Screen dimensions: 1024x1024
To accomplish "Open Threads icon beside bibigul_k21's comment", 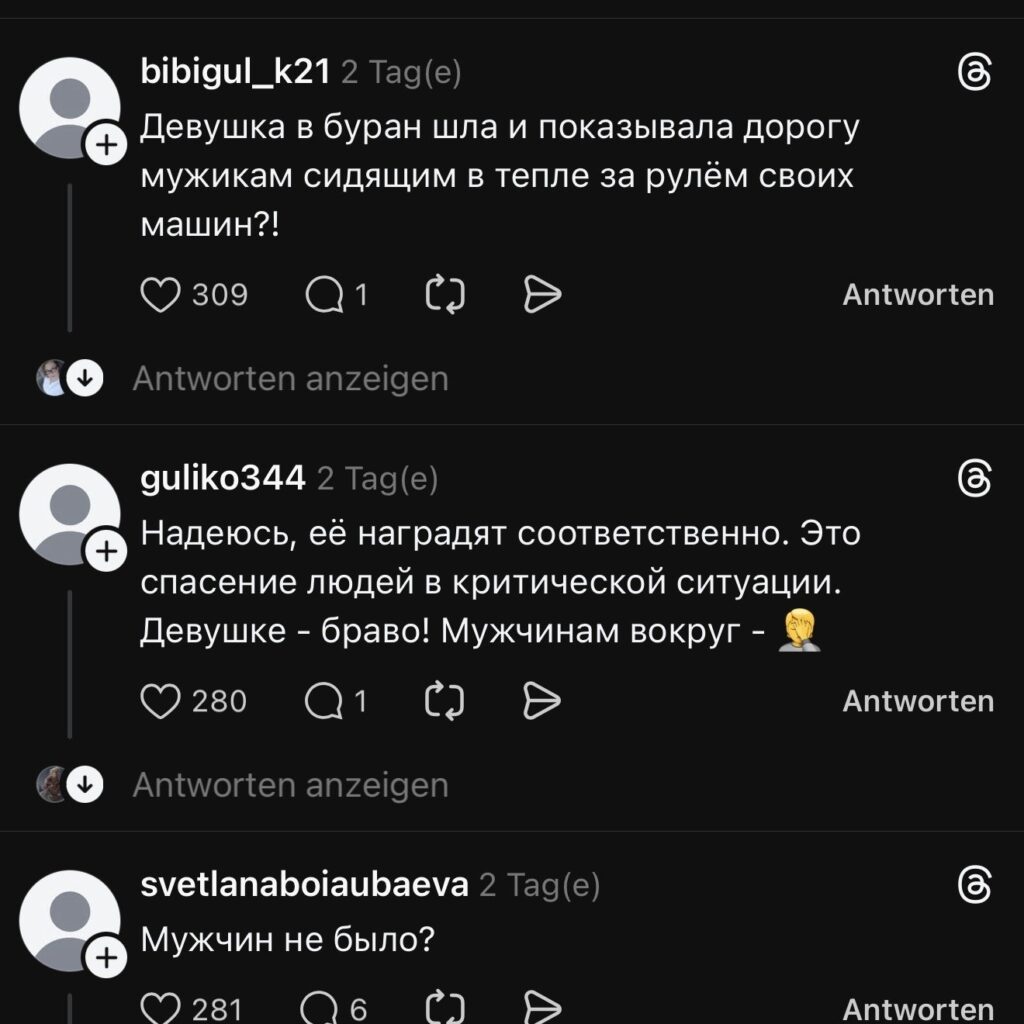I will click(x=974, y=74).
